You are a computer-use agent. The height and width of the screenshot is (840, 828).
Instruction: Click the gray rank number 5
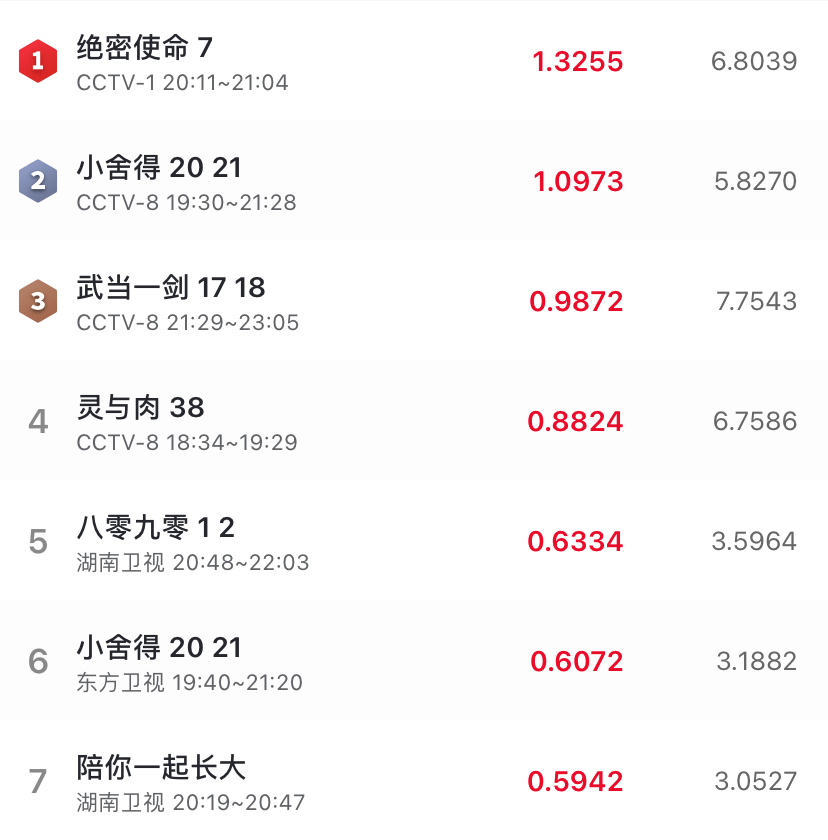(x=37, y=540)
